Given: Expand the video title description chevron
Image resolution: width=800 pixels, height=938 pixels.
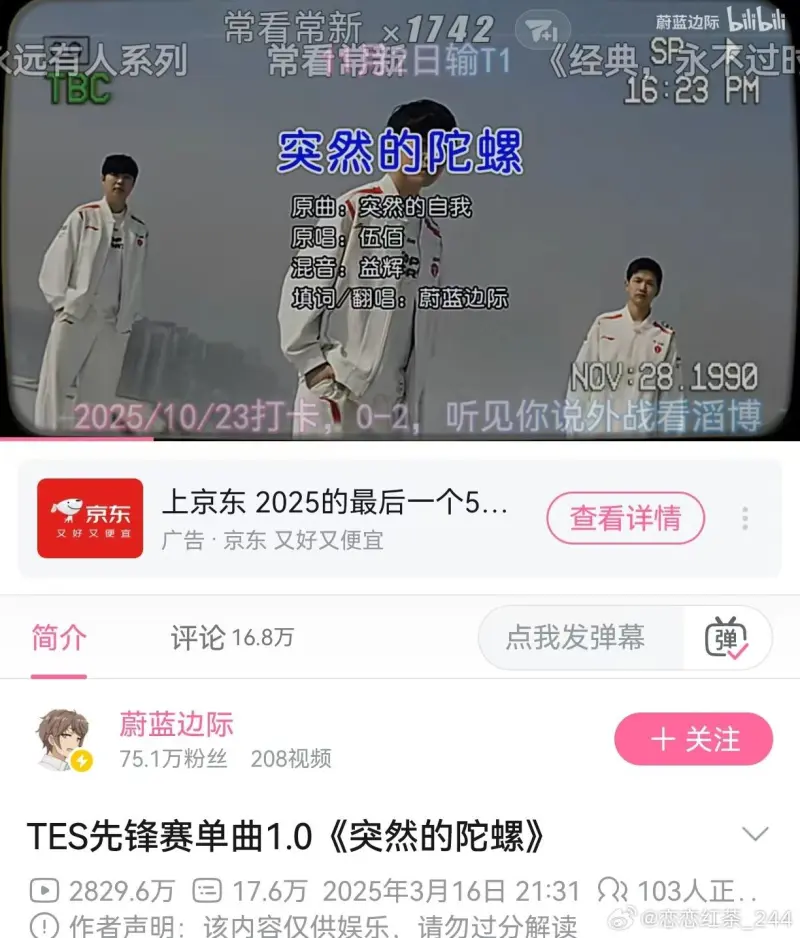Looking at the screenshot, I should point(756,834).
